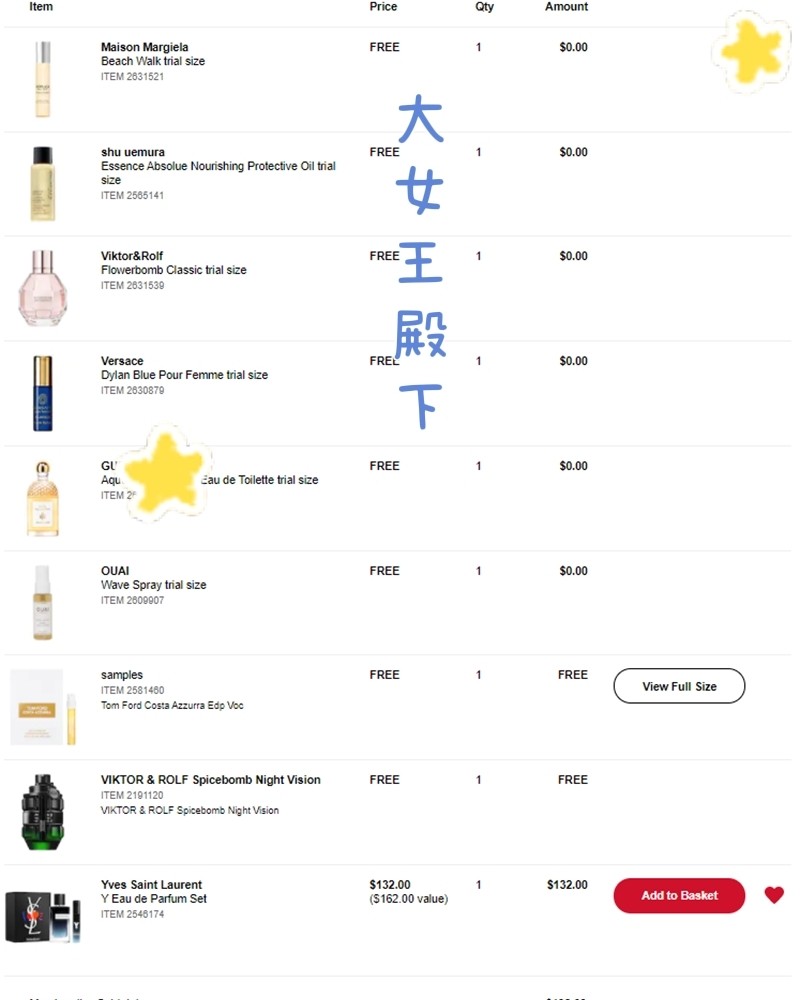Viewport: 800px width, 1000px height.
Task: Click the Amount column header
Action: tap(565, 7)
